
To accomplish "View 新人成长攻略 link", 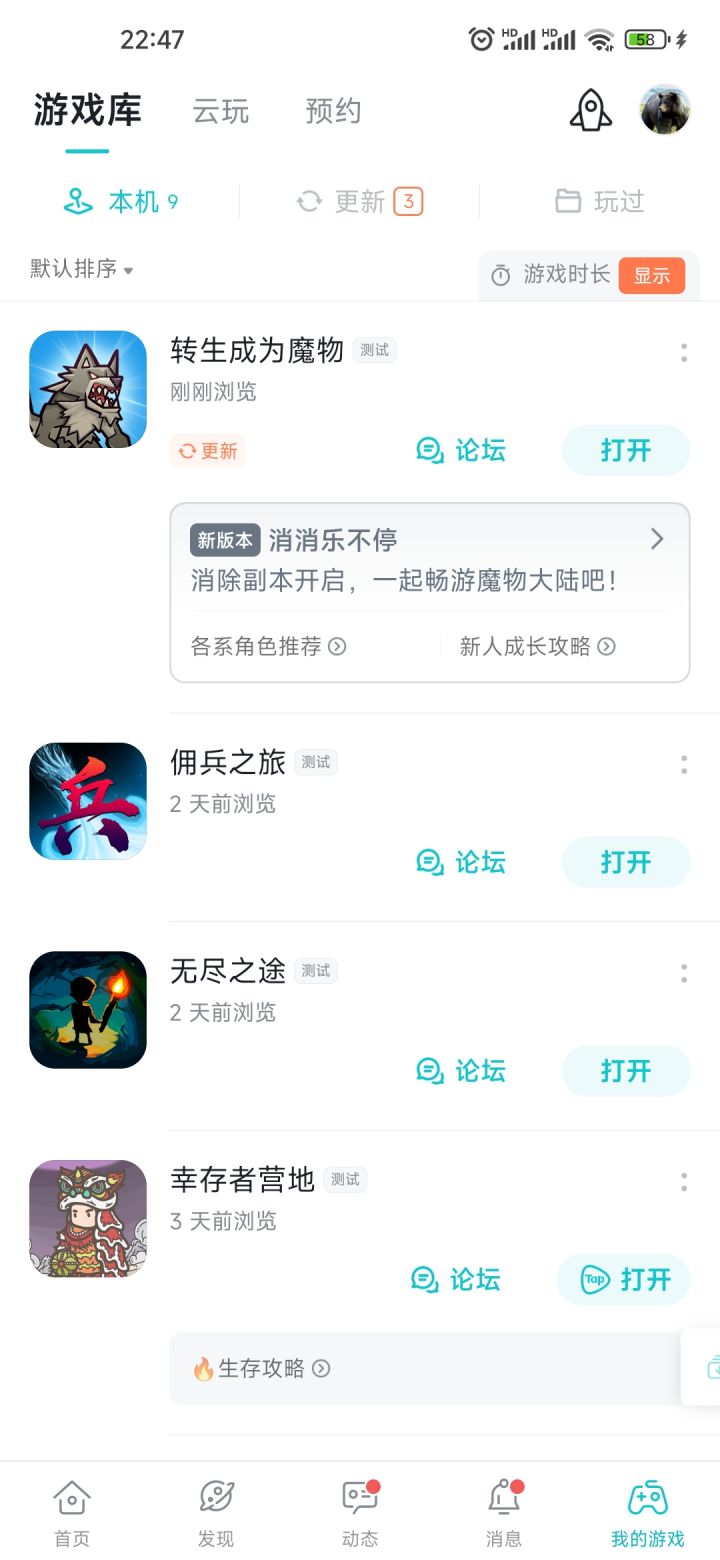I will [538, 646].
